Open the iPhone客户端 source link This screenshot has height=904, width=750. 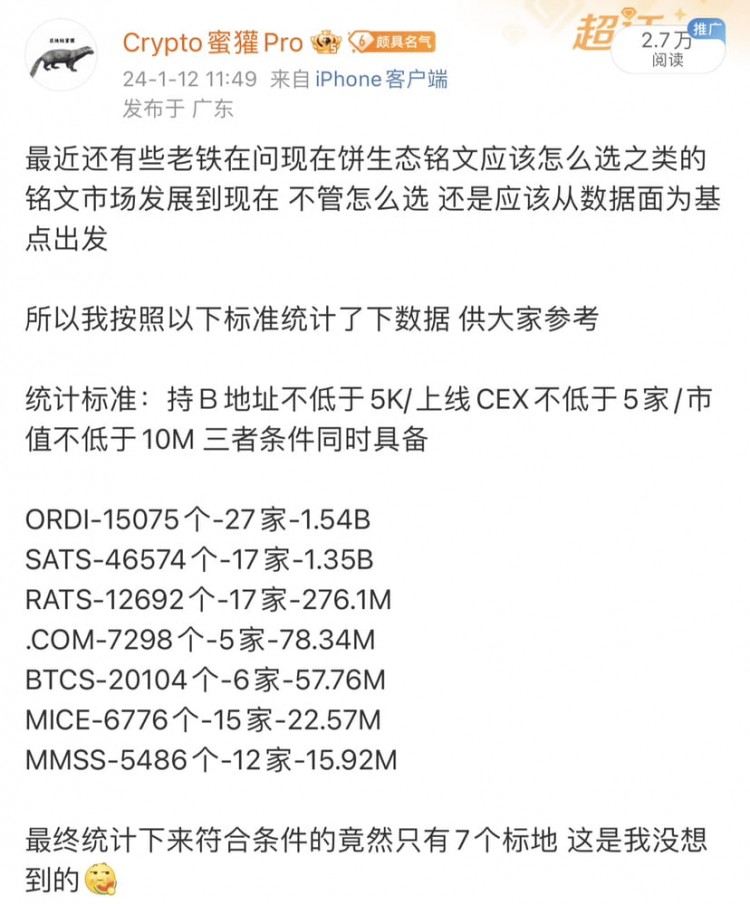[x=381, y=78]
